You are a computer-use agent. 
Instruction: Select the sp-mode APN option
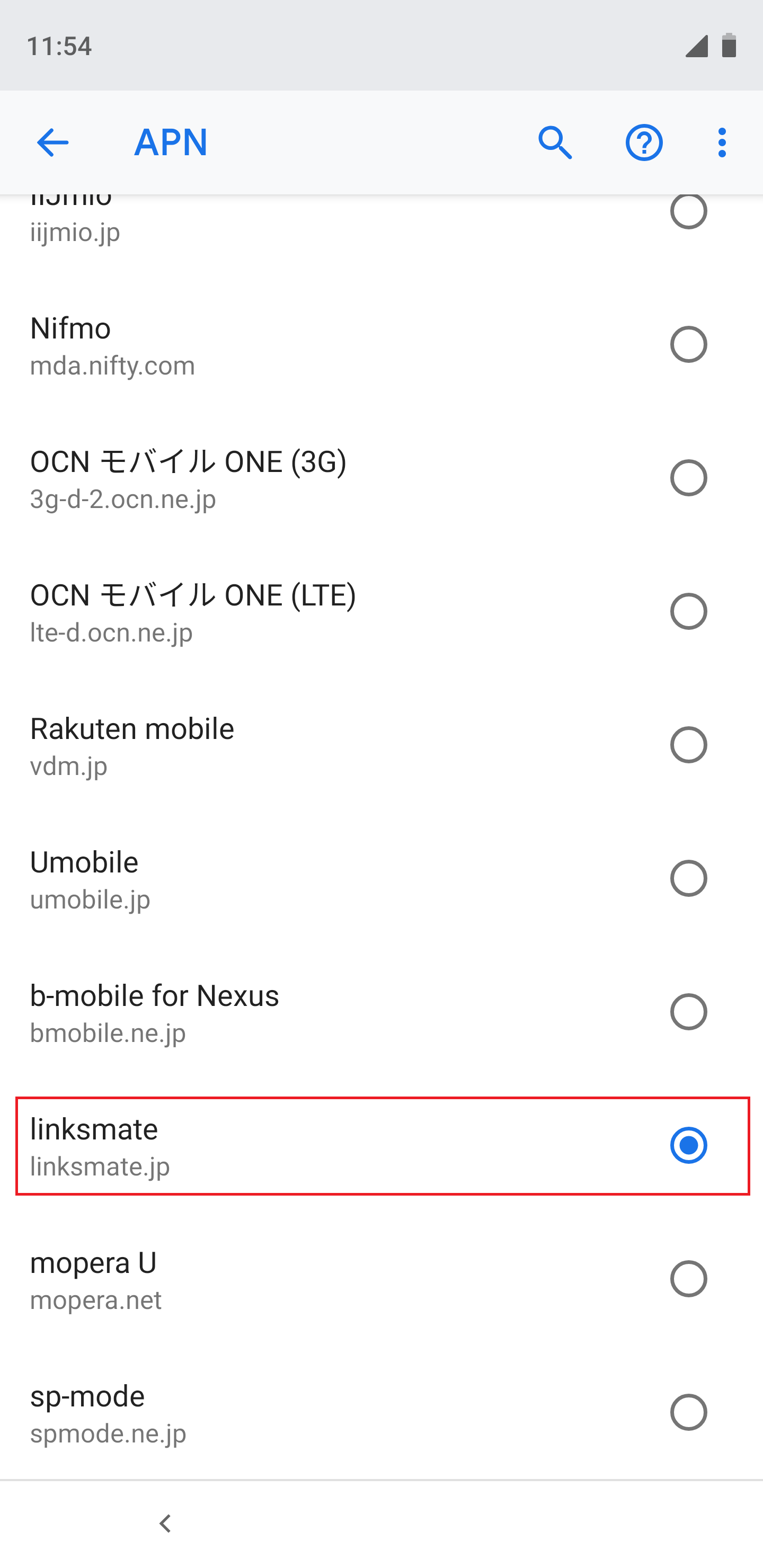click(688, 1413)
